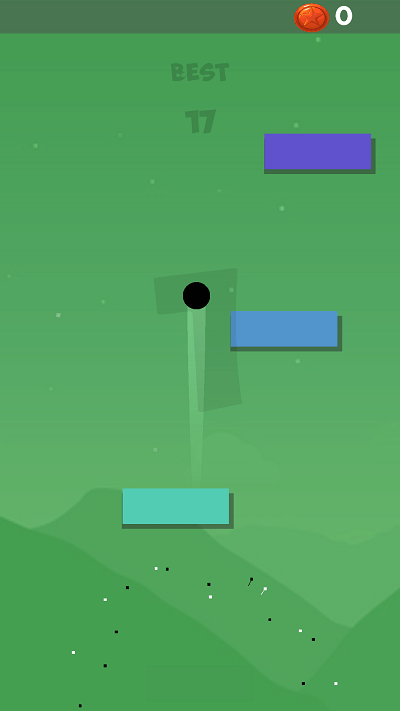Tap the black ball to bounce it

pyautogui.click(x=196, y=296)
